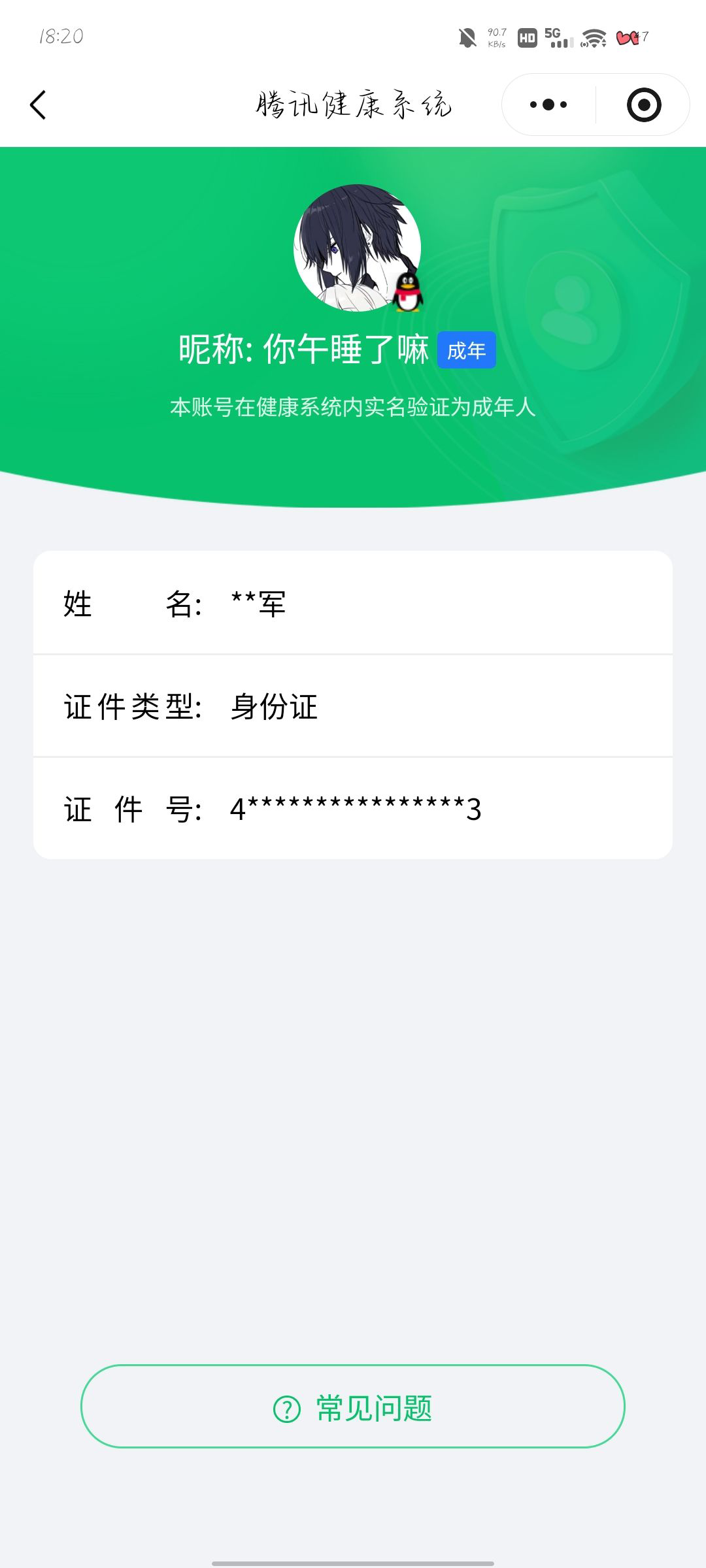This screenshot has width=706, height=1568.
Task: Tap the circular exit button in the capsule
Action: click(x=643, y=105)
